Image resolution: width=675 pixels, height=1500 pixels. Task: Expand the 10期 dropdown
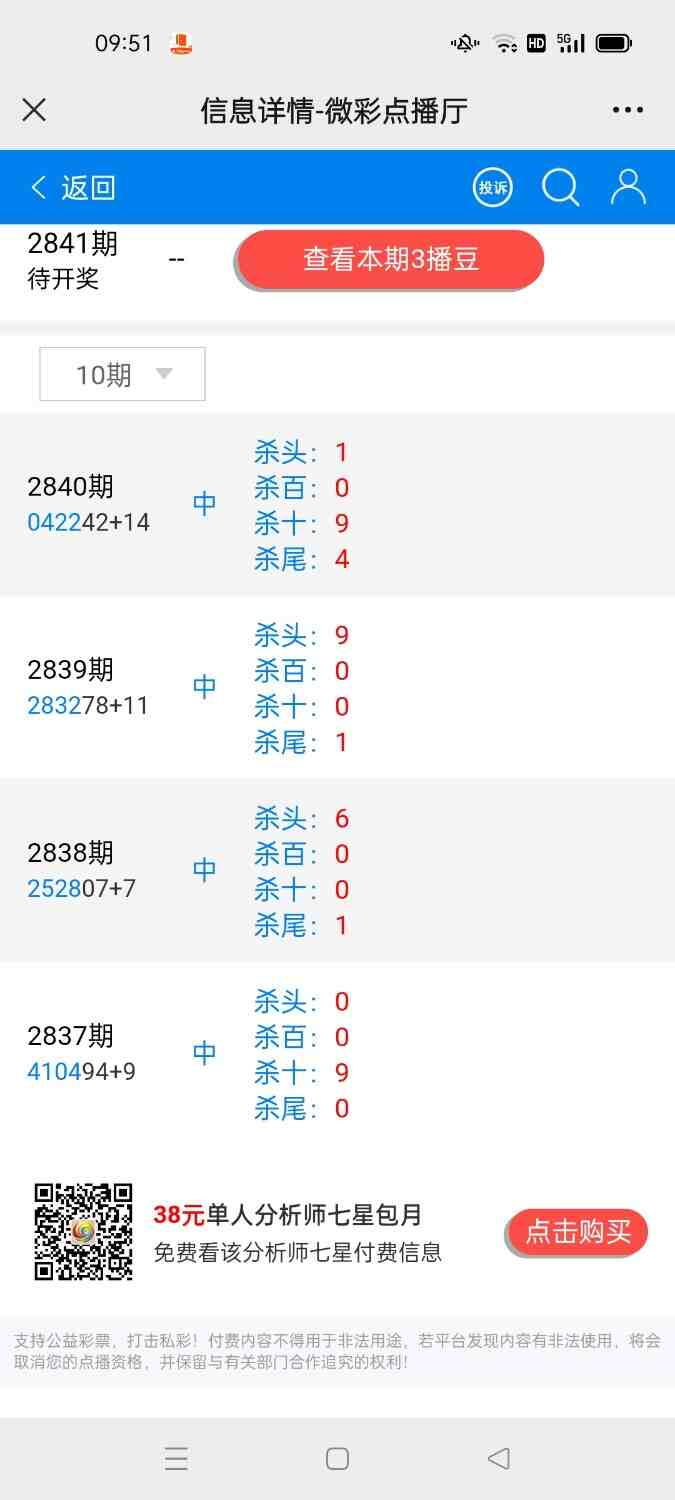(x=122, y=374)
